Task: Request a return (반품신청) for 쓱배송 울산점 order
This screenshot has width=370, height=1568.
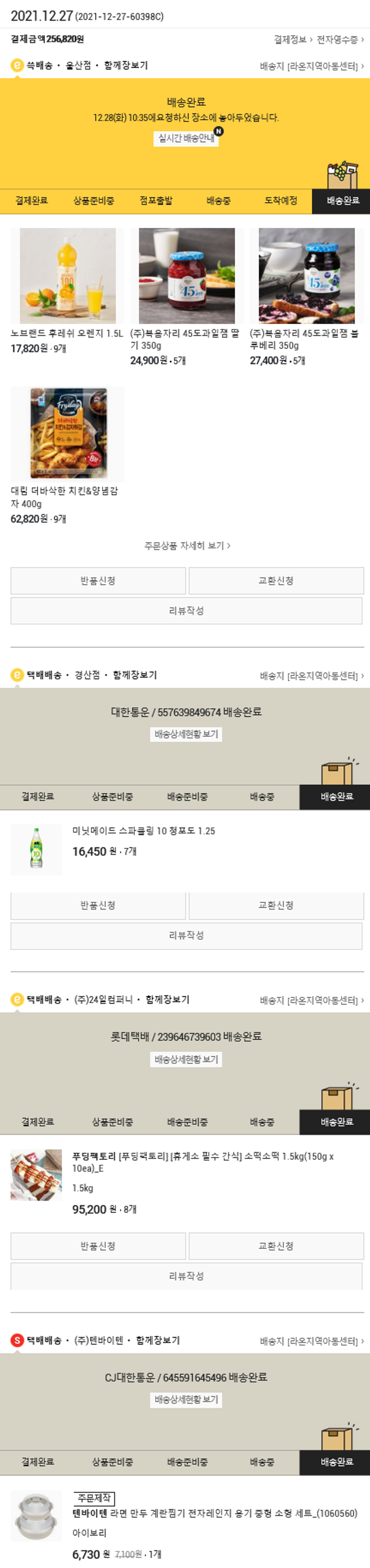Action: click(98, 581)
